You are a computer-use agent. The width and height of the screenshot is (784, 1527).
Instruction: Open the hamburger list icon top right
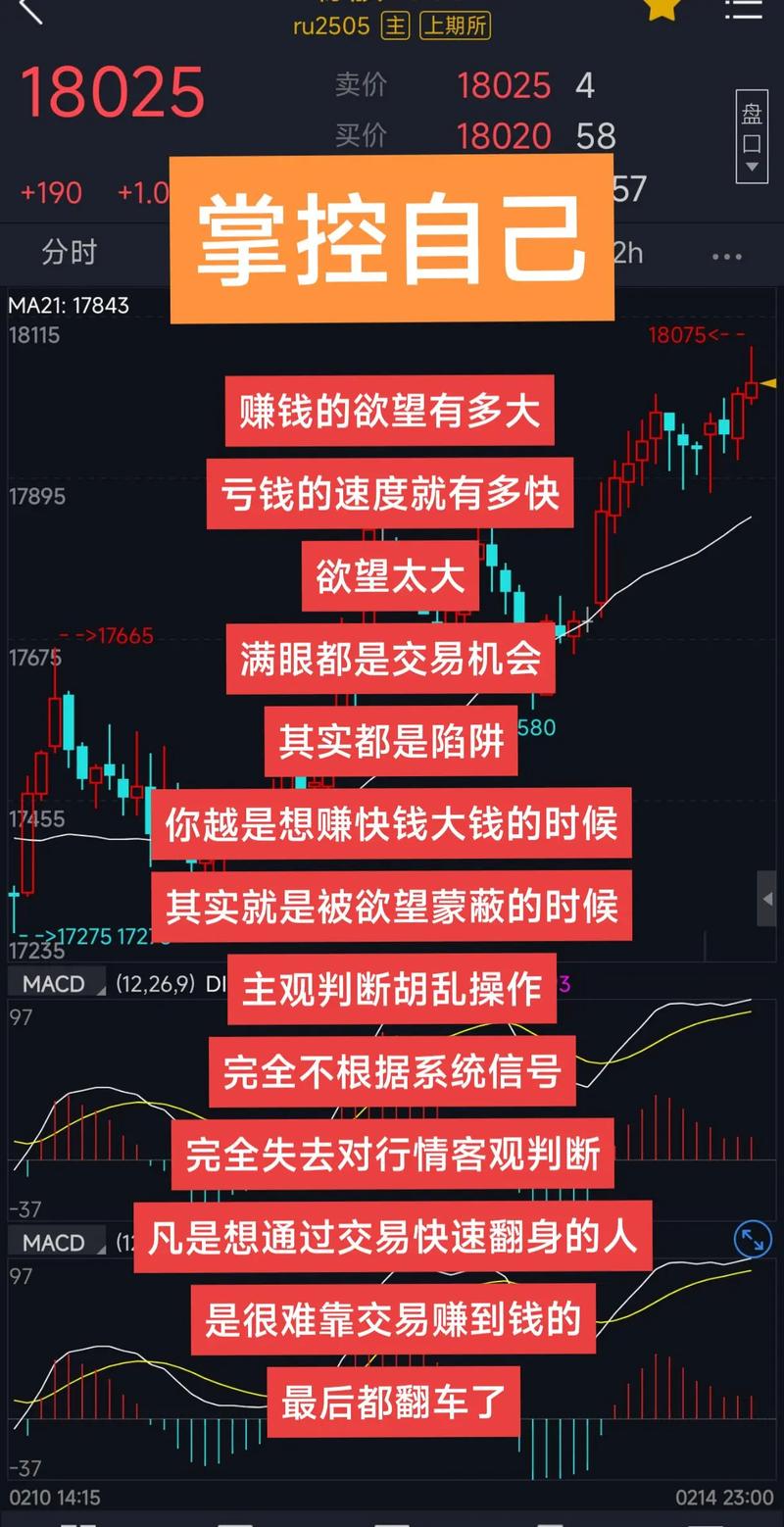(743, 15)
